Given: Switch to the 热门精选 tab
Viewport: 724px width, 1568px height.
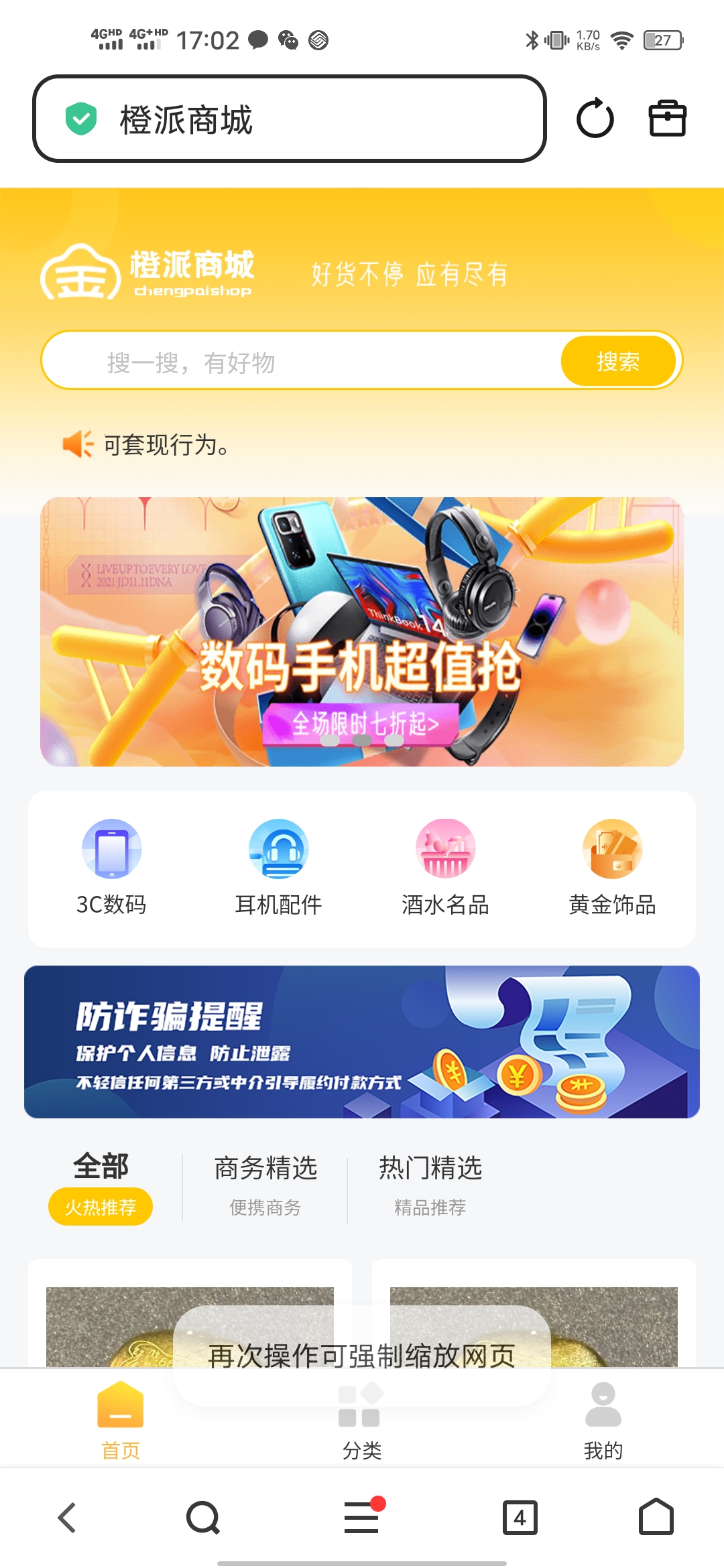Looking at the screenshot, I should pyautogui.click(x=430, y=1185).
